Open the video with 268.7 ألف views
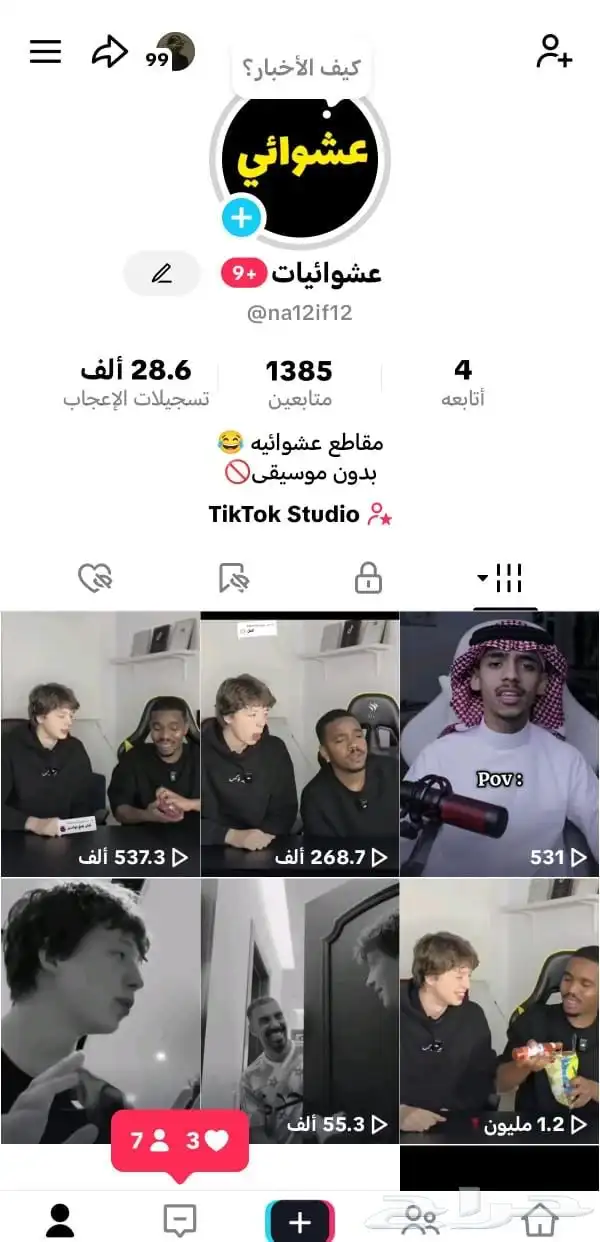The image size is (600, 1242). tap(299, 743)
